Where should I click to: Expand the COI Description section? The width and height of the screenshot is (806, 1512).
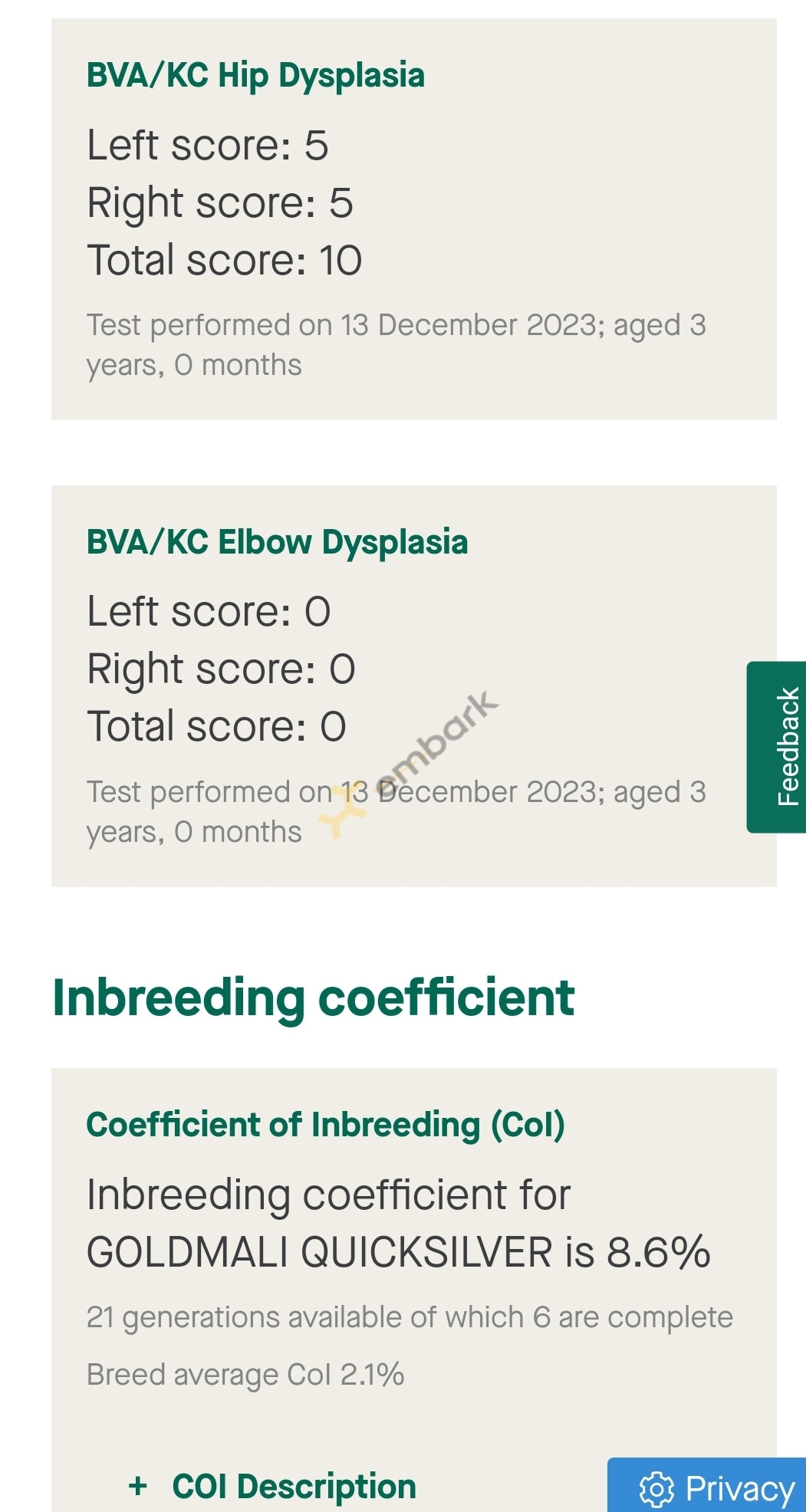click(x=272, y=1486)
